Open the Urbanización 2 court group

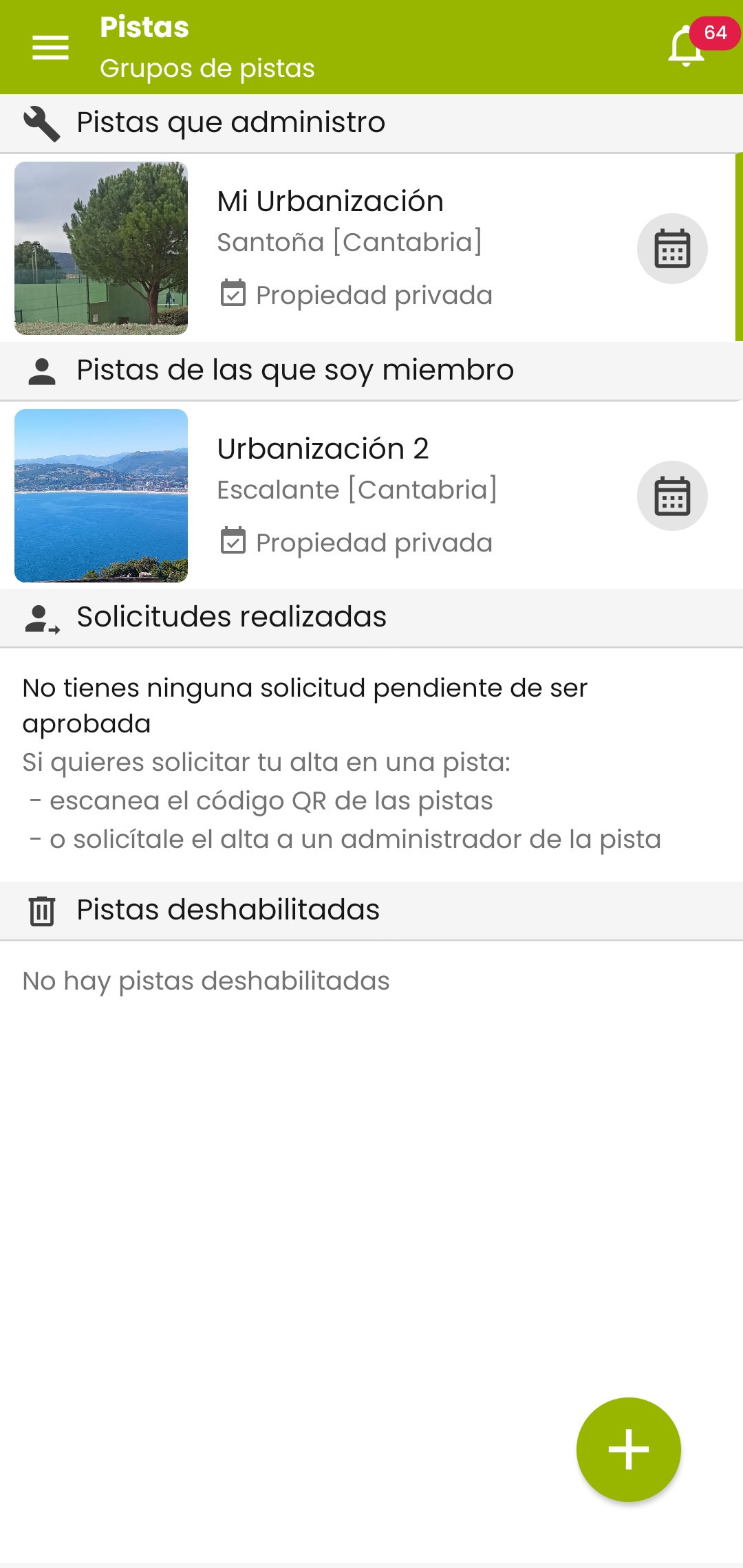coord(323,450)
